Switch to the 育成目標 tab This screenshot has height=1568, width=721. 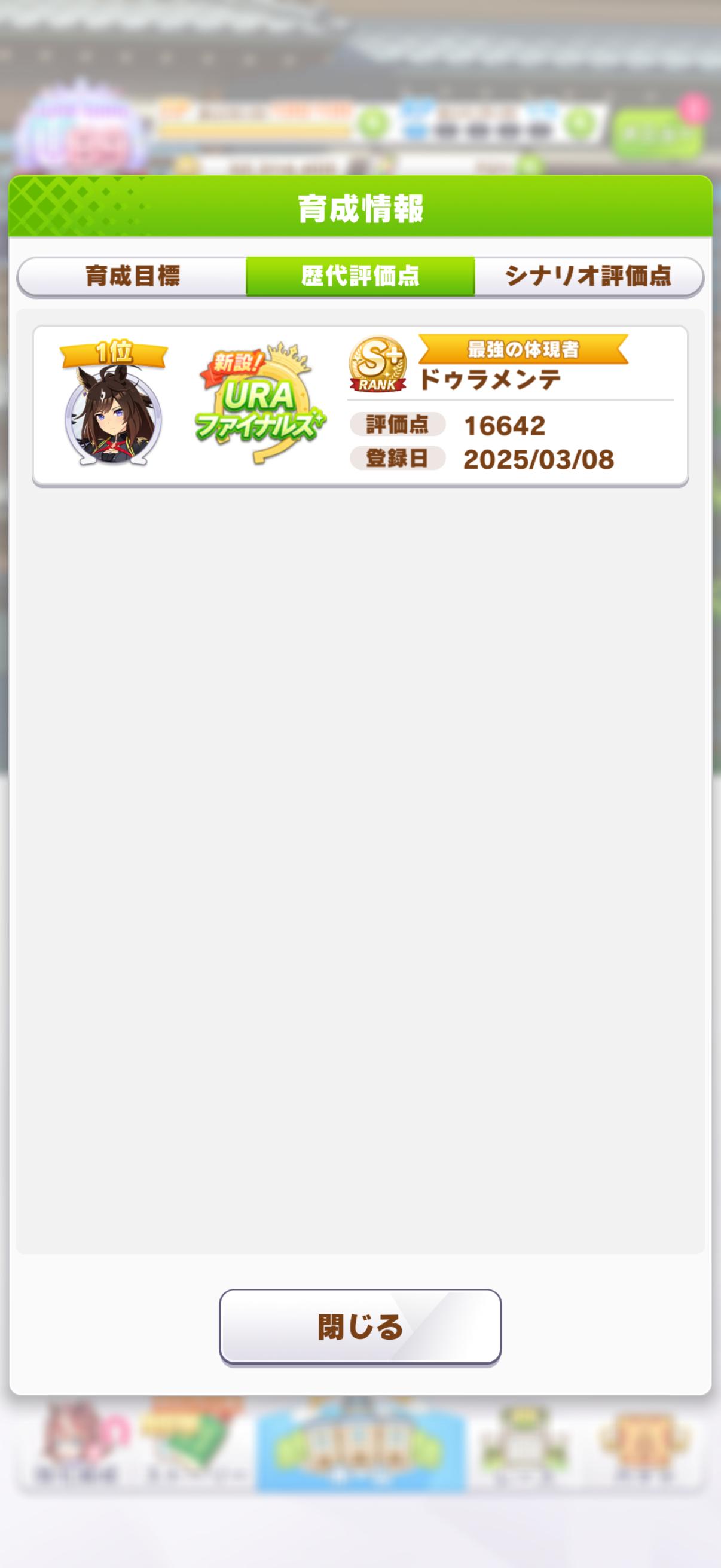pos(132,276)
